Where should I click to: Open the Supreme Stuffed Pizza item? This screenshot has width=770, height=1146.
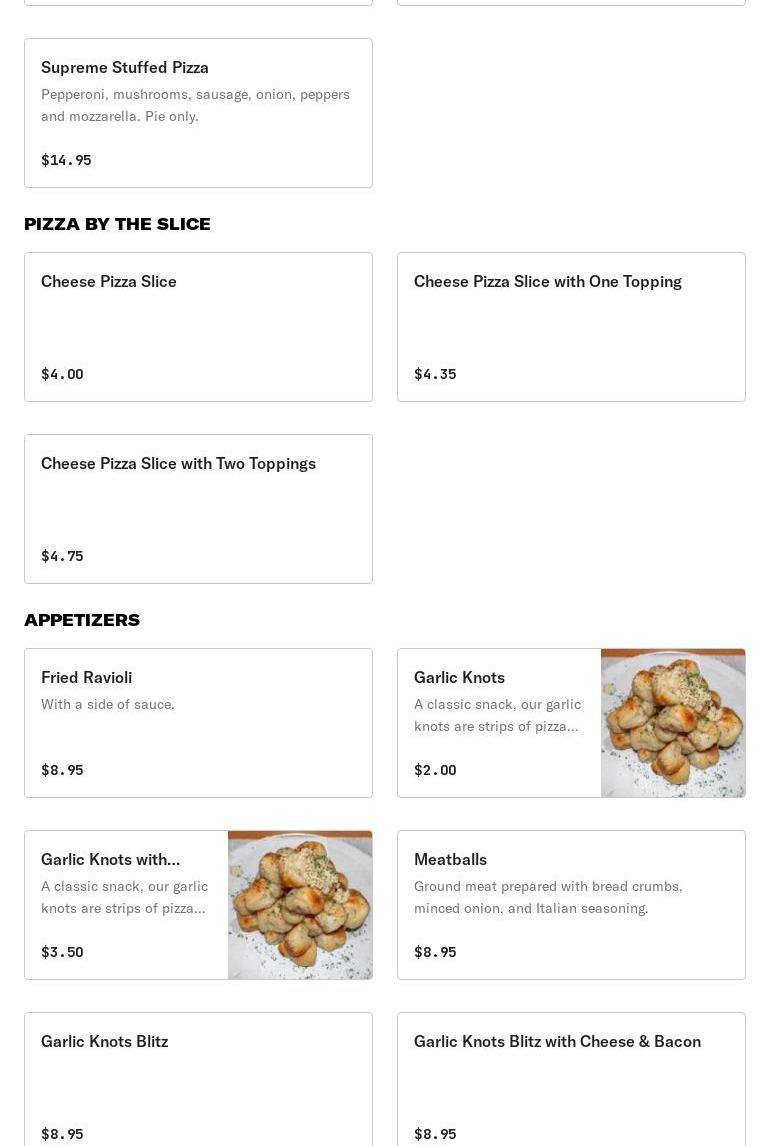click(x=198, y=113)
